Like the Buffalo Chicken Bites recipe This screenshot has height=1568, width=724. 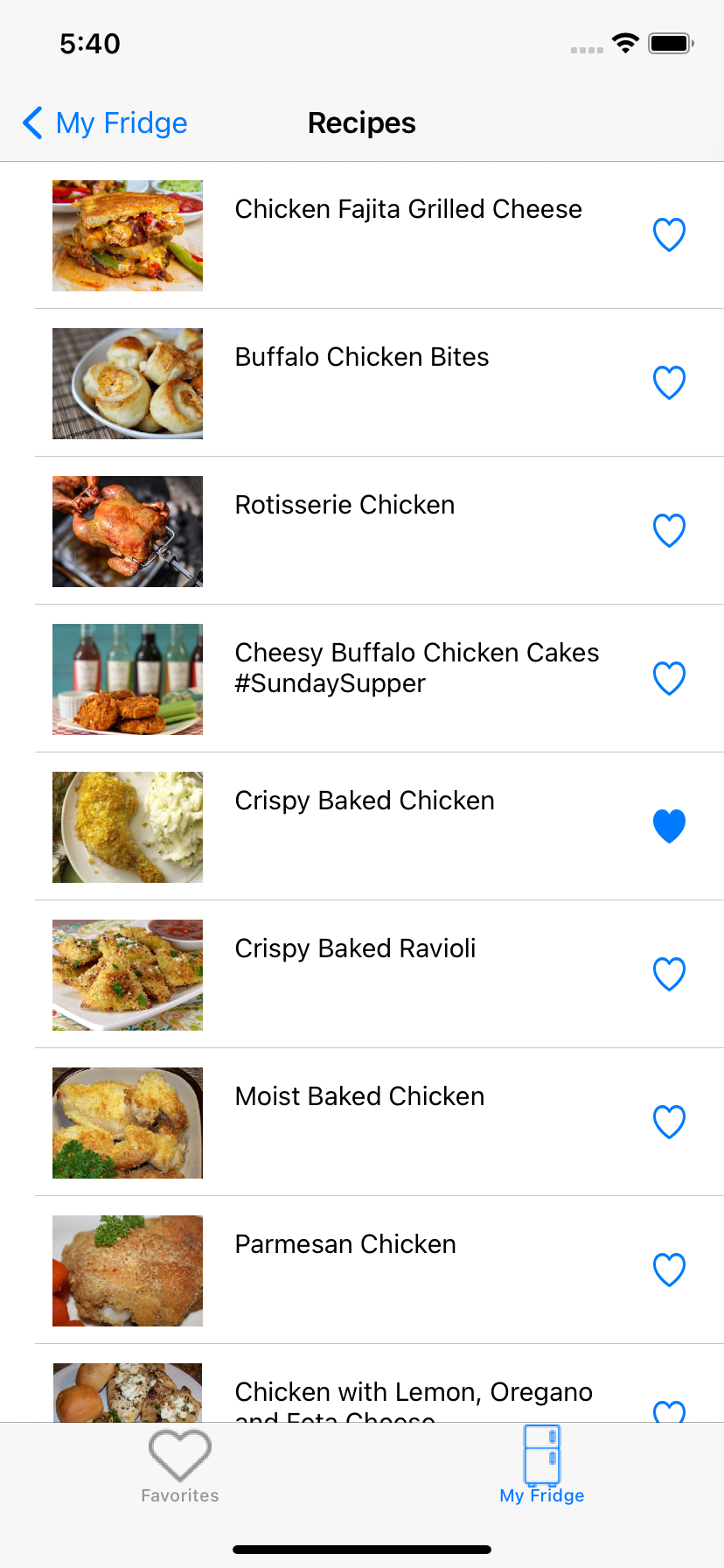pos(669,382)
